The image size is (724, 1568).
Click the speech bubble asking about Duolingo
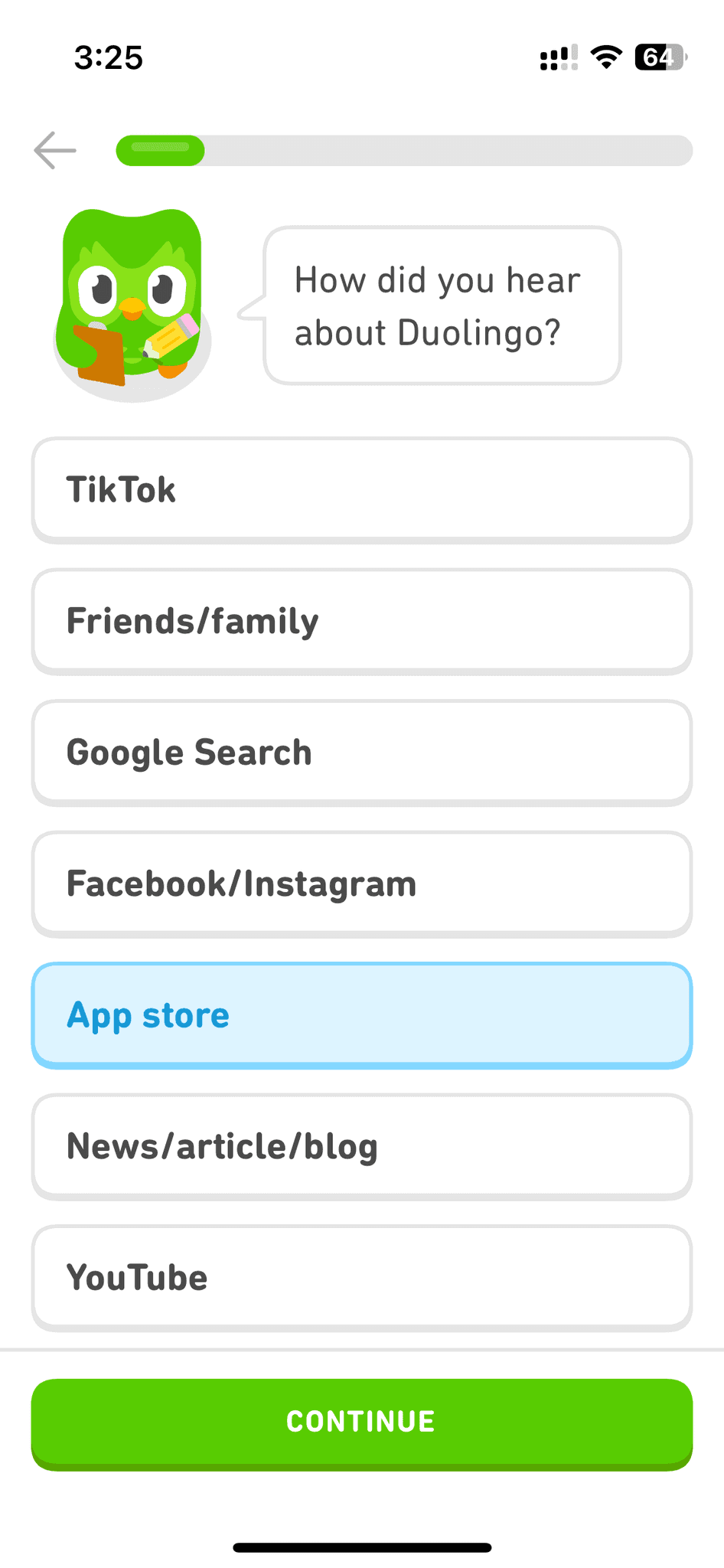[442, 305]
